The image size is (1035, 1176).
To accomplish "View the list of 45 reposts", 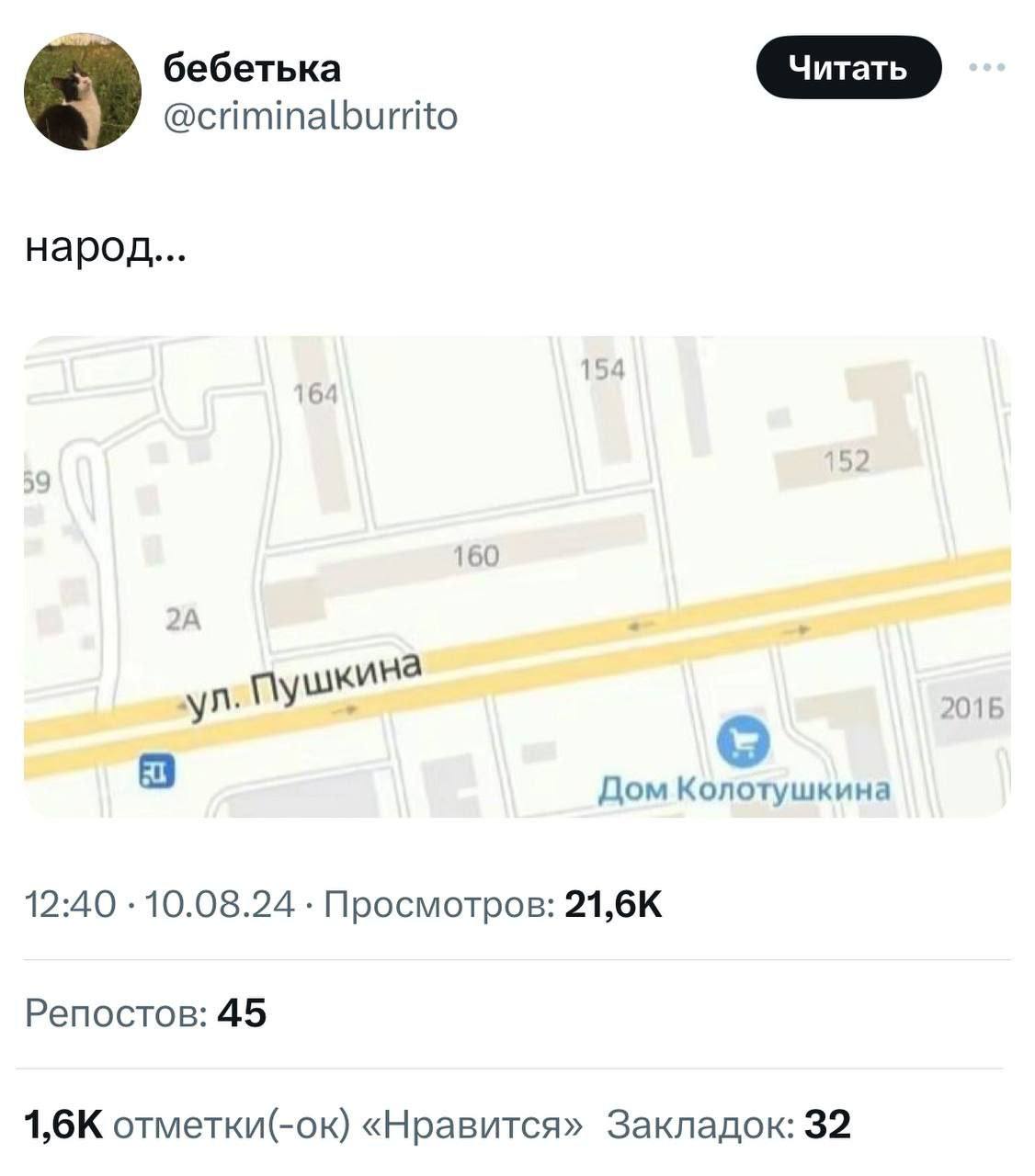I will tap(145, 1013).
